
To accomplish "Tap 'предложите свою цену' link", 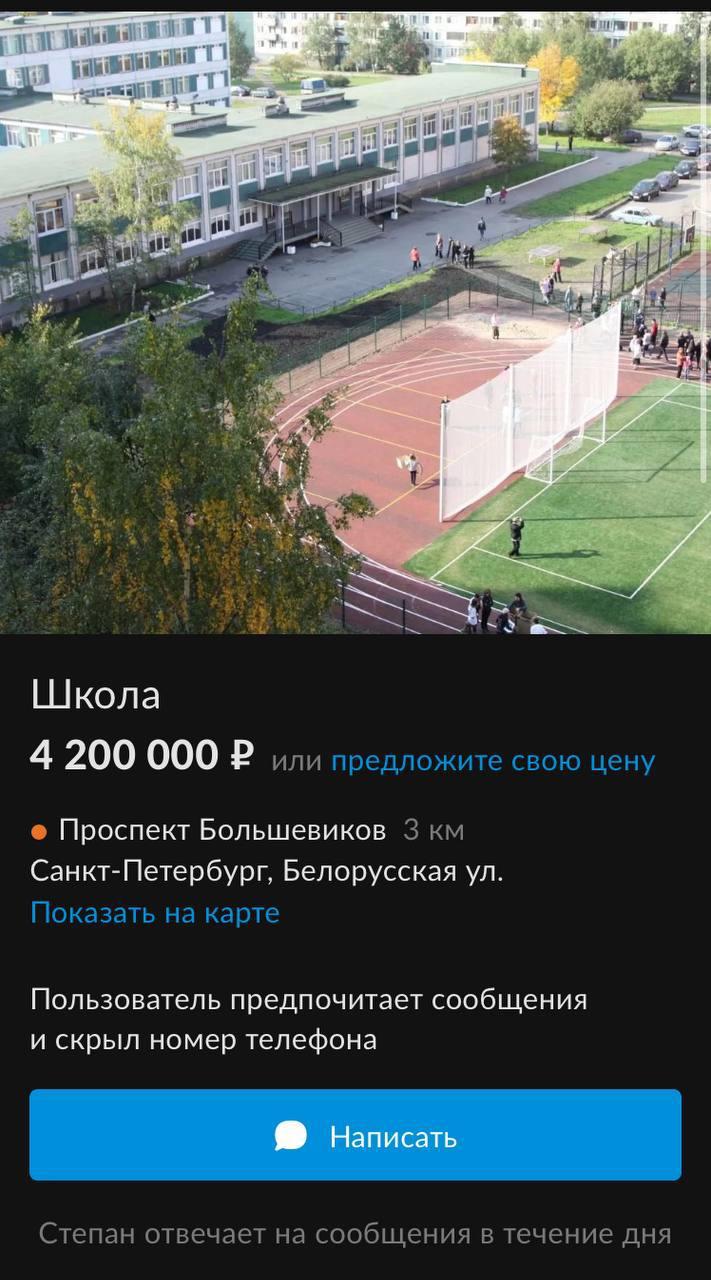I will click(493, 761).
